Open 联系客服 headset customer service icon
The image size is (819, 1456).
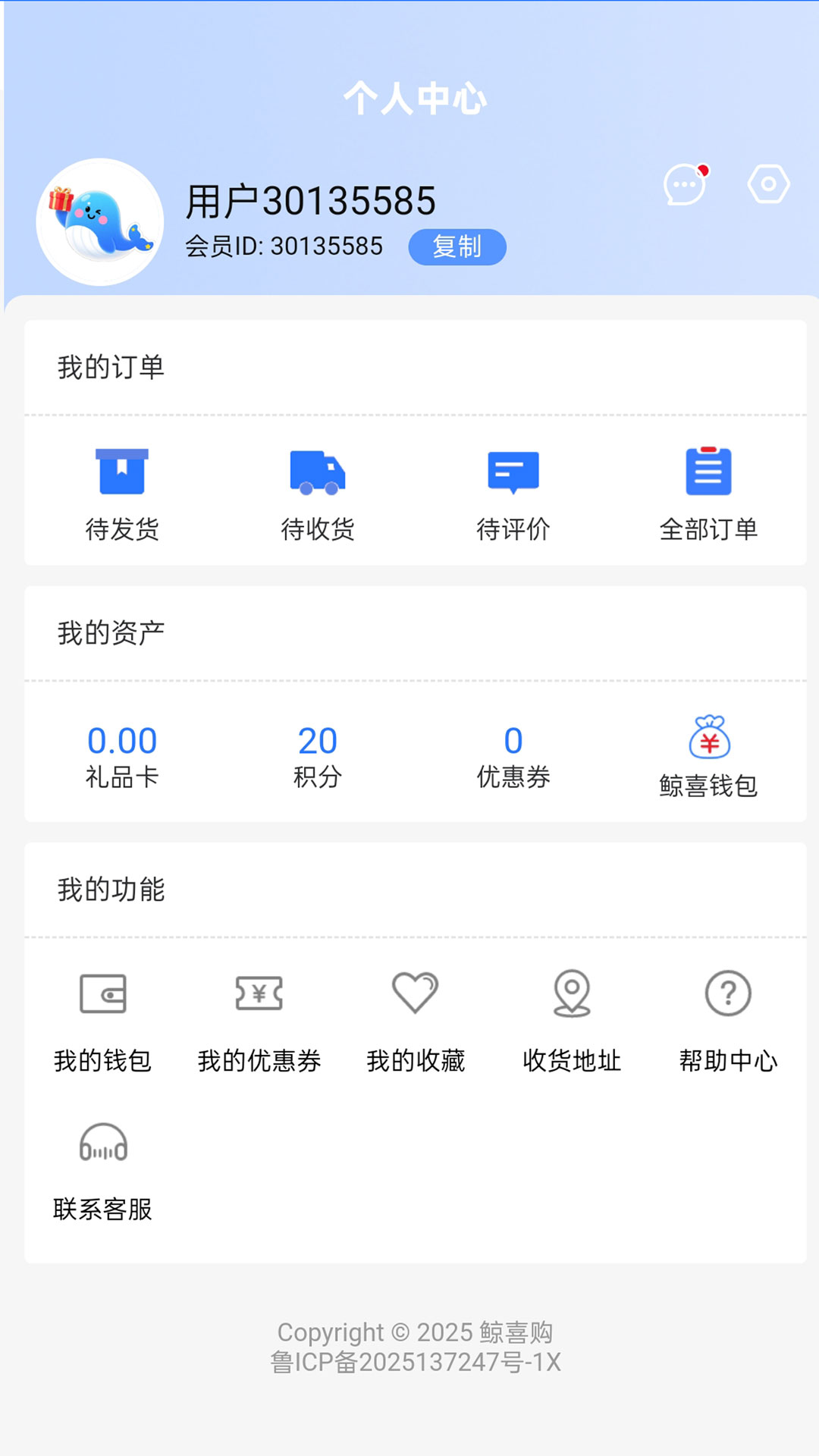click(104, 1144)
